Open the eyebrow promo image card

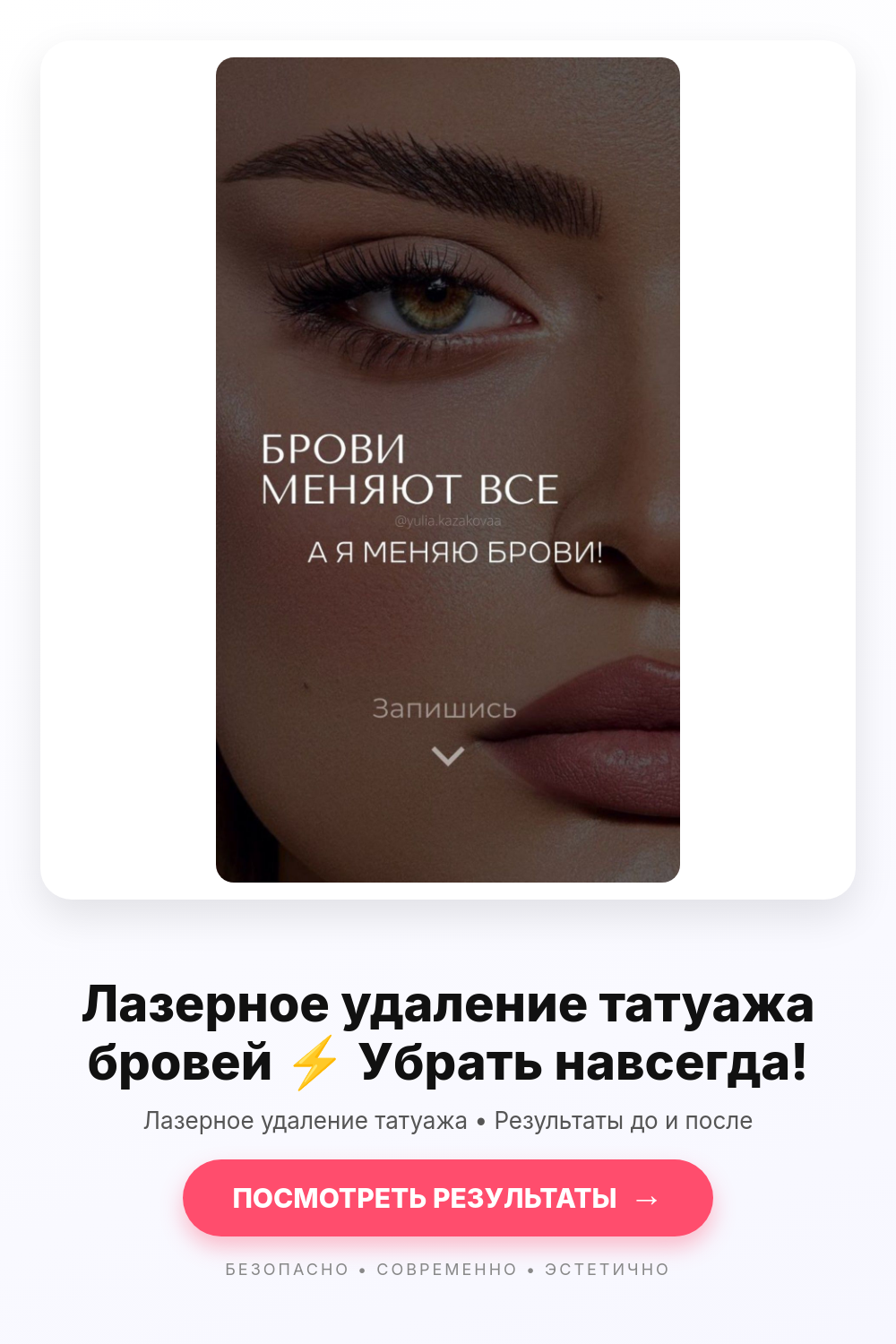448,470
